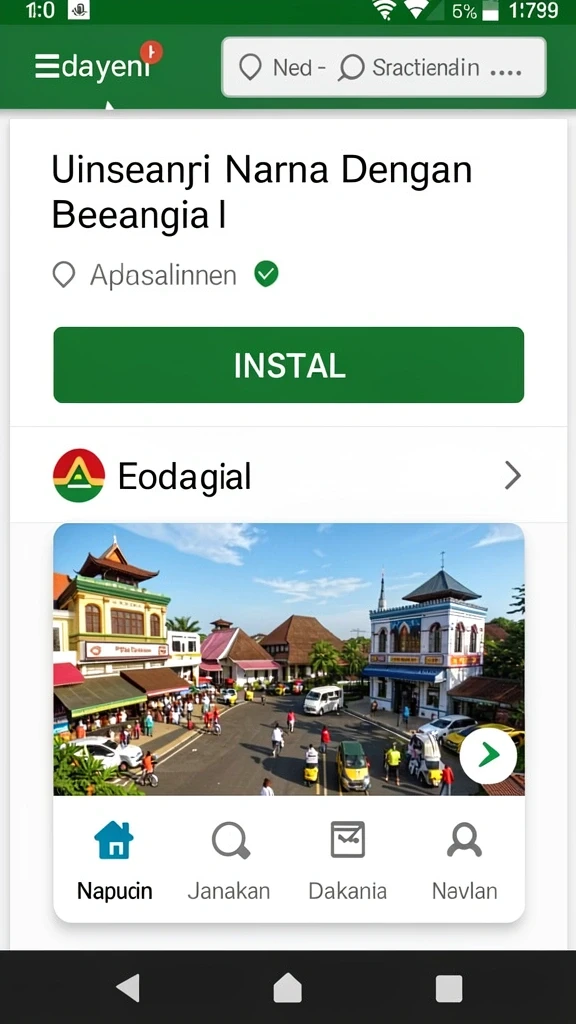This screenshot has width=576, height=1024.
Task: Switch to the Napucin home tab
Action: click(114, 861)
